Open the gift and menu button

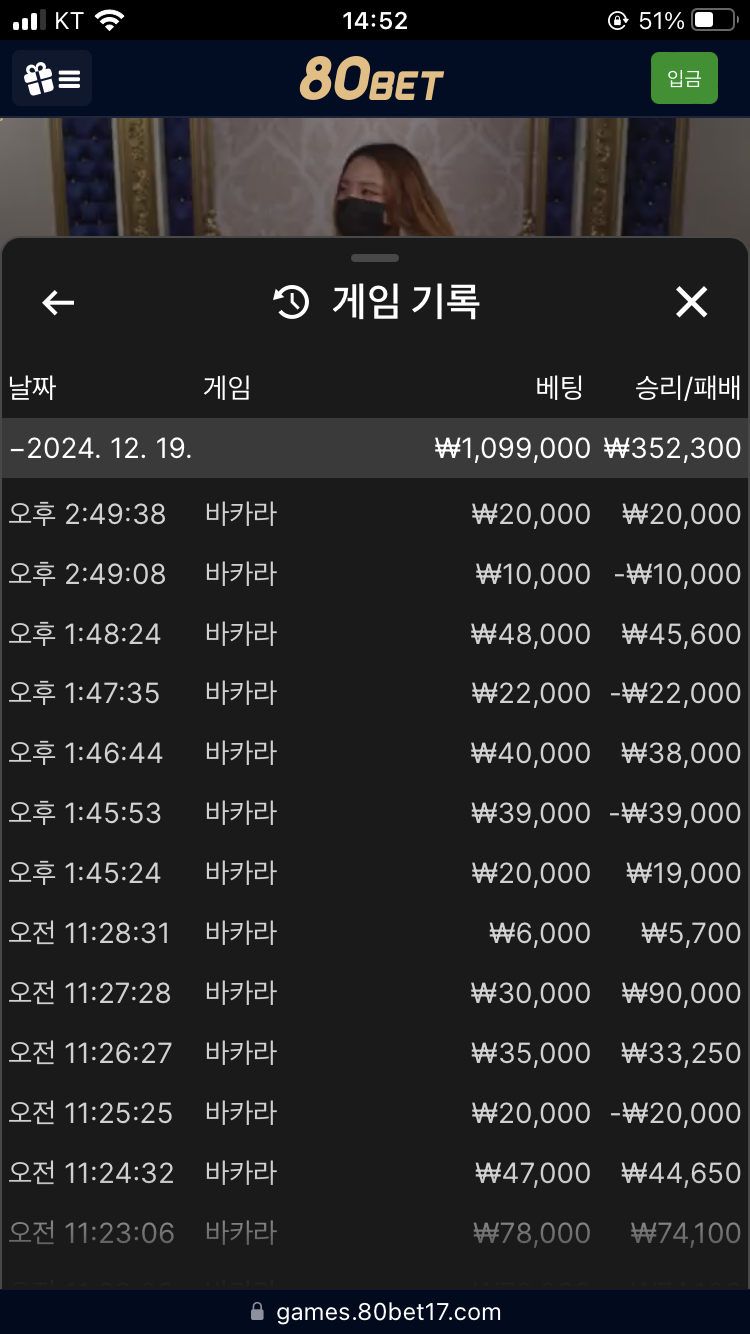click(52, 78)
